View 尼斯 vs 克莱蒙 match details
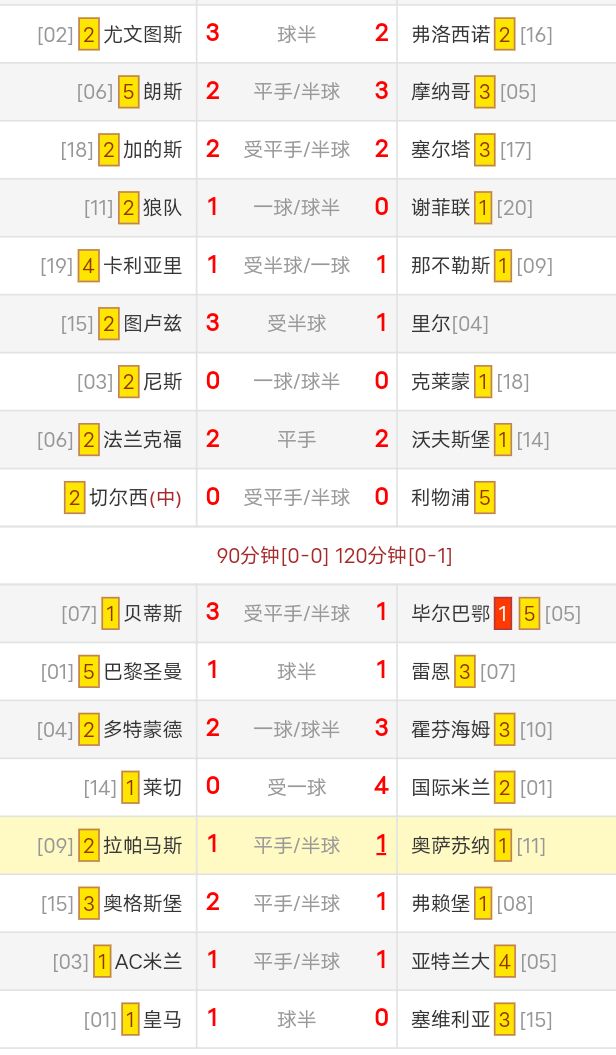 [297, 382]
